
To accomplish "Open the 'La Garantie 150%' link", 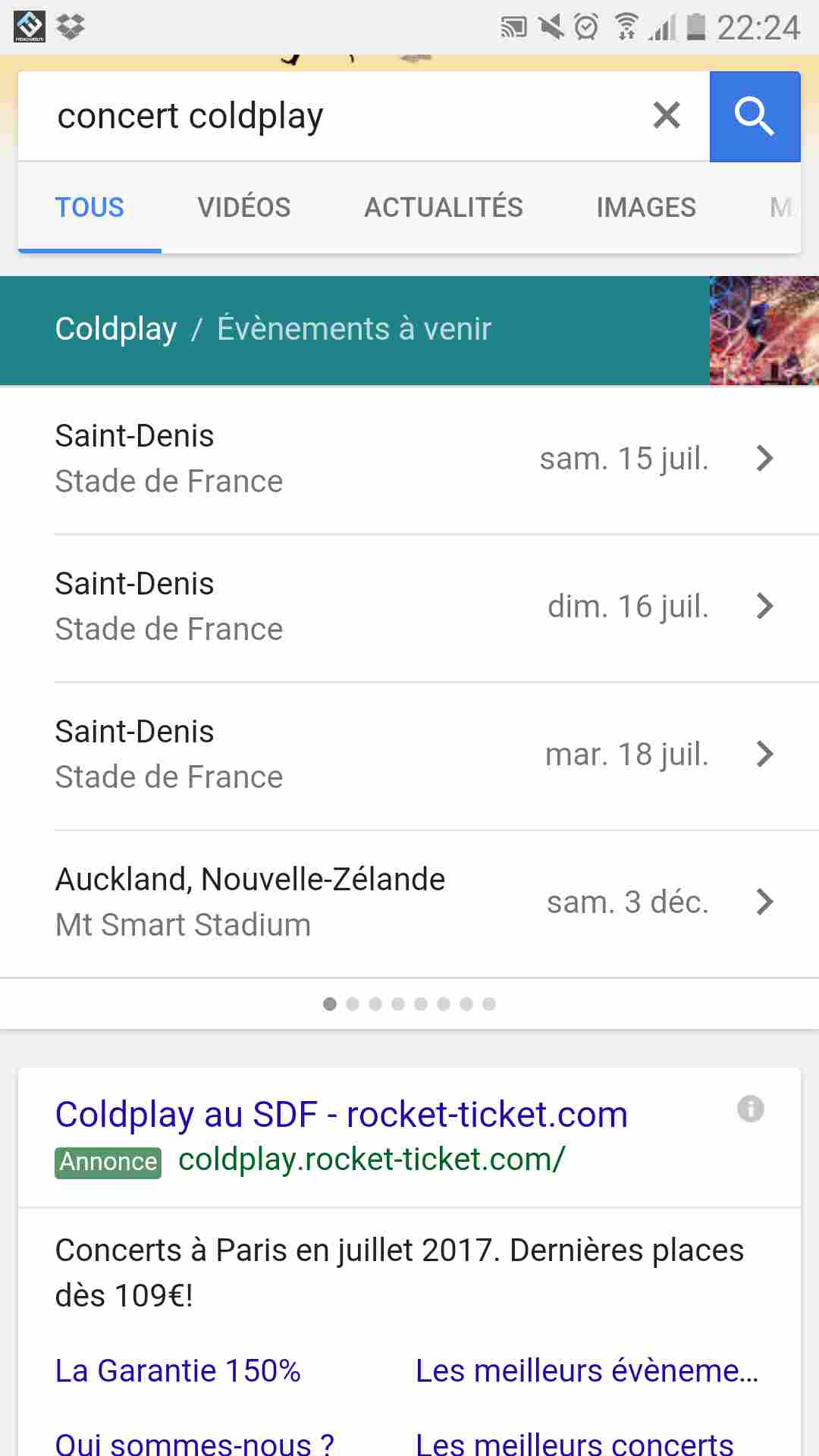I will coord(178,1371).
